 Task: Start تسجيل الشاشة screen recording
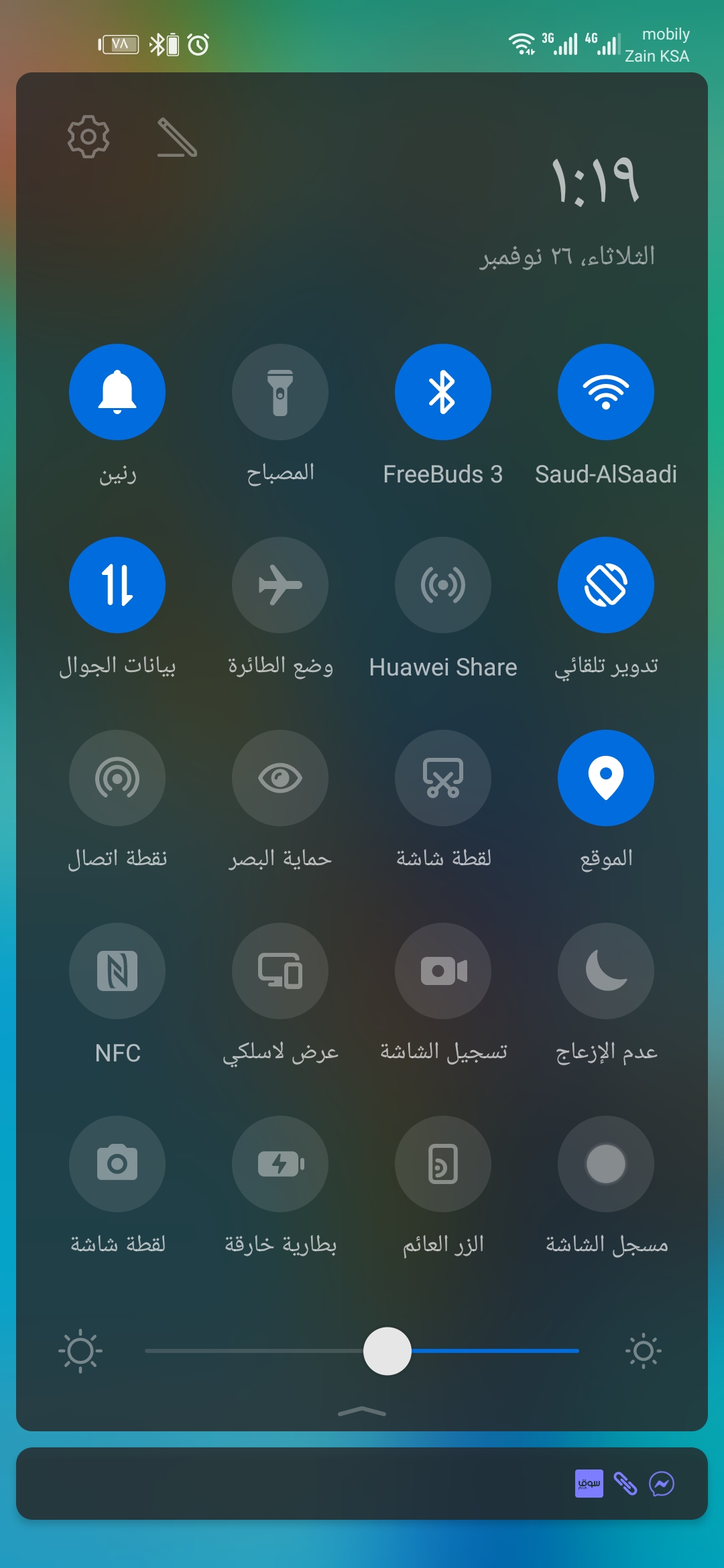point(443,972)
